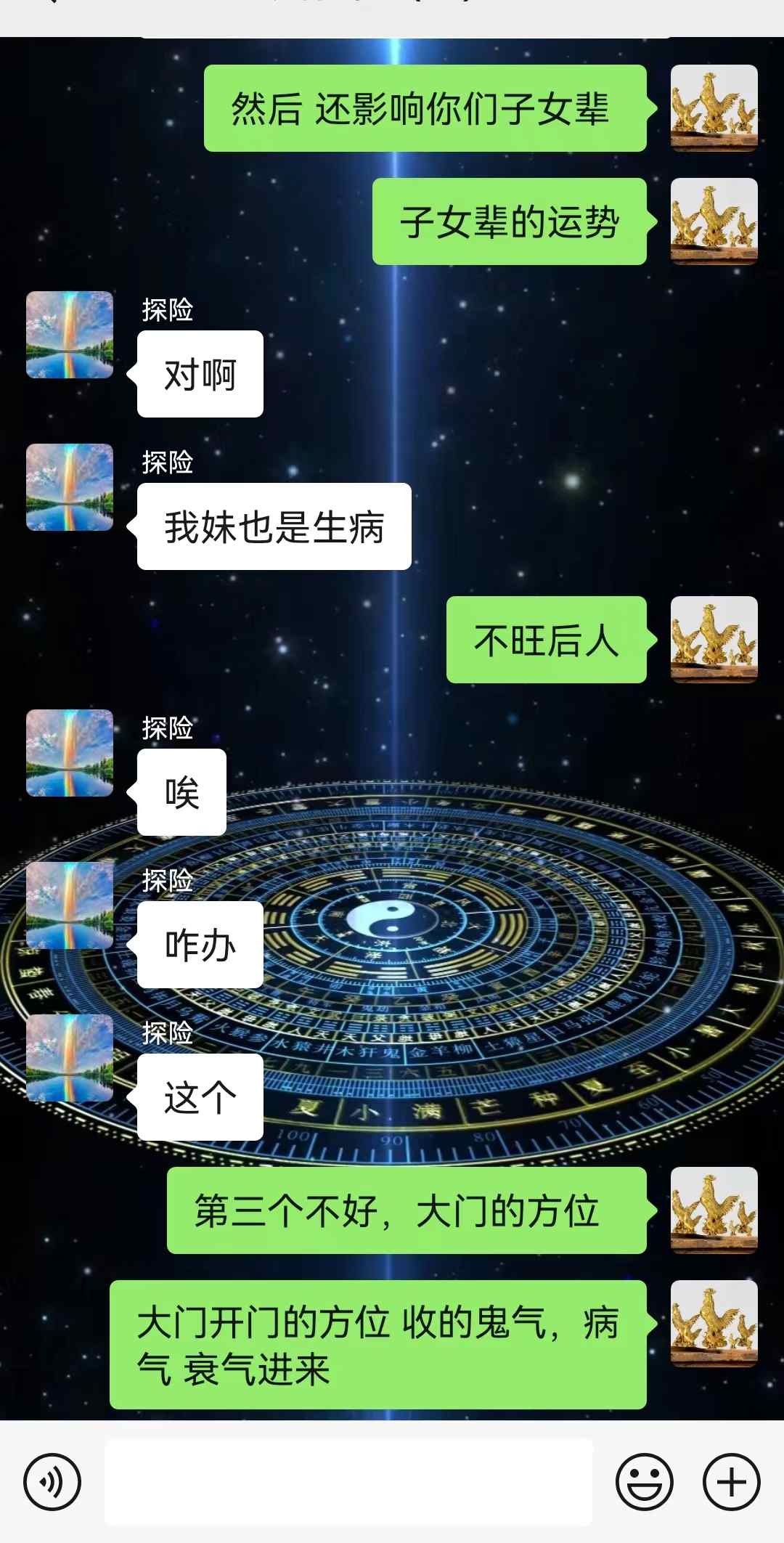
Task: Open 探险's avatar beside 咋办
Action: (x=70, y=905)
